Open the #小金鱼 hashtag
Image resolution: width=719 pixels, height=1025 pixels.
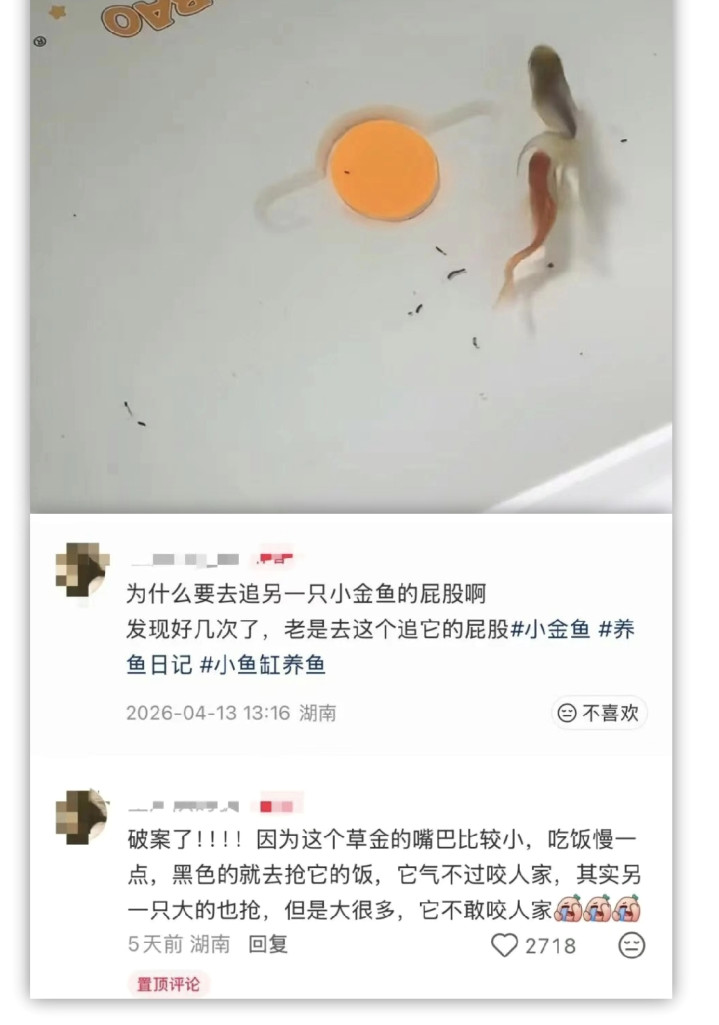click(x=550, y=630)
